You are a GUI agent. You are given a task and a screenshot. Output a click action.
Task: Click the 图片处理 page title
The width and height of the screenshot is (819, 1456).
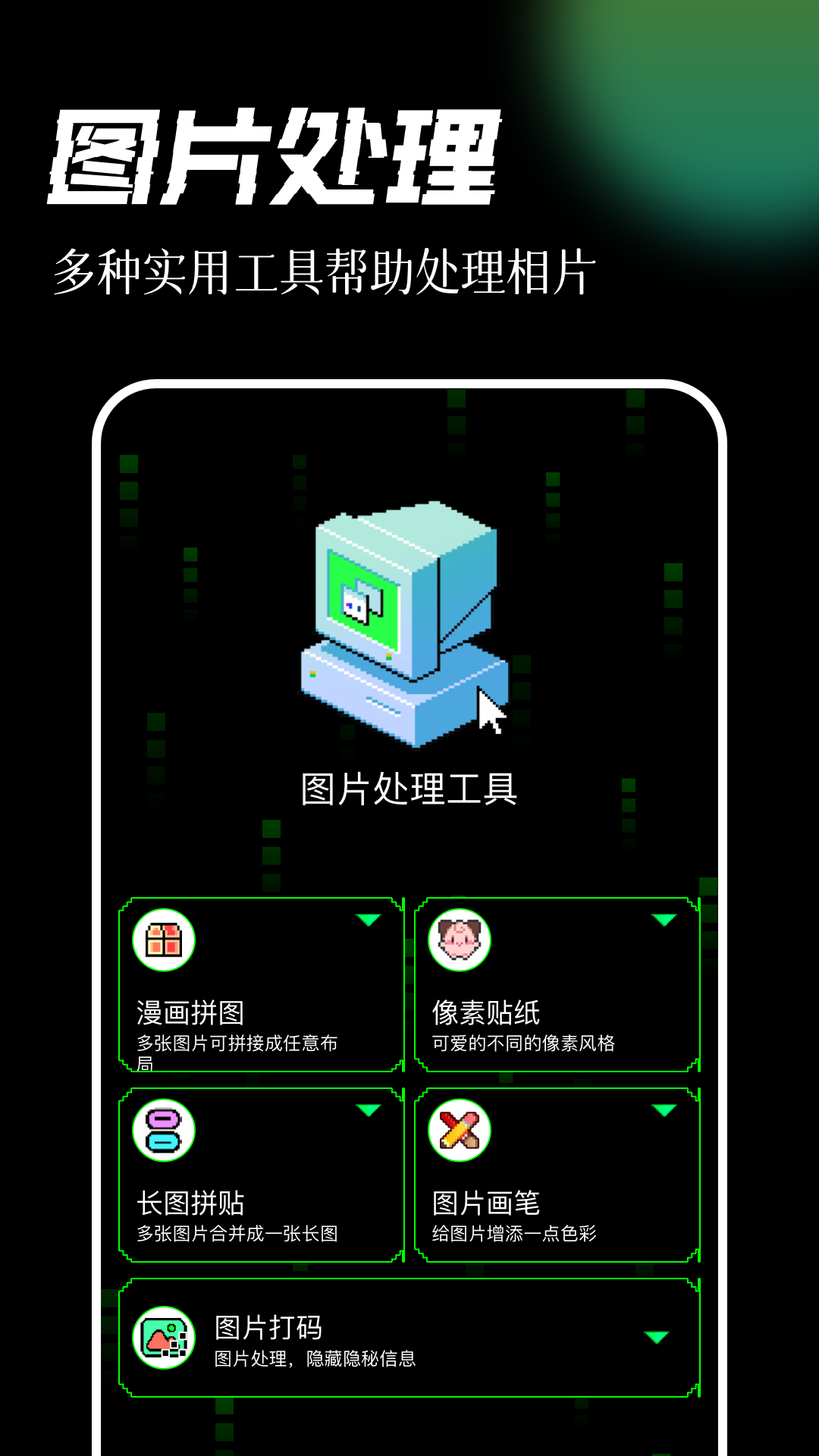click(x=277, y=155)
